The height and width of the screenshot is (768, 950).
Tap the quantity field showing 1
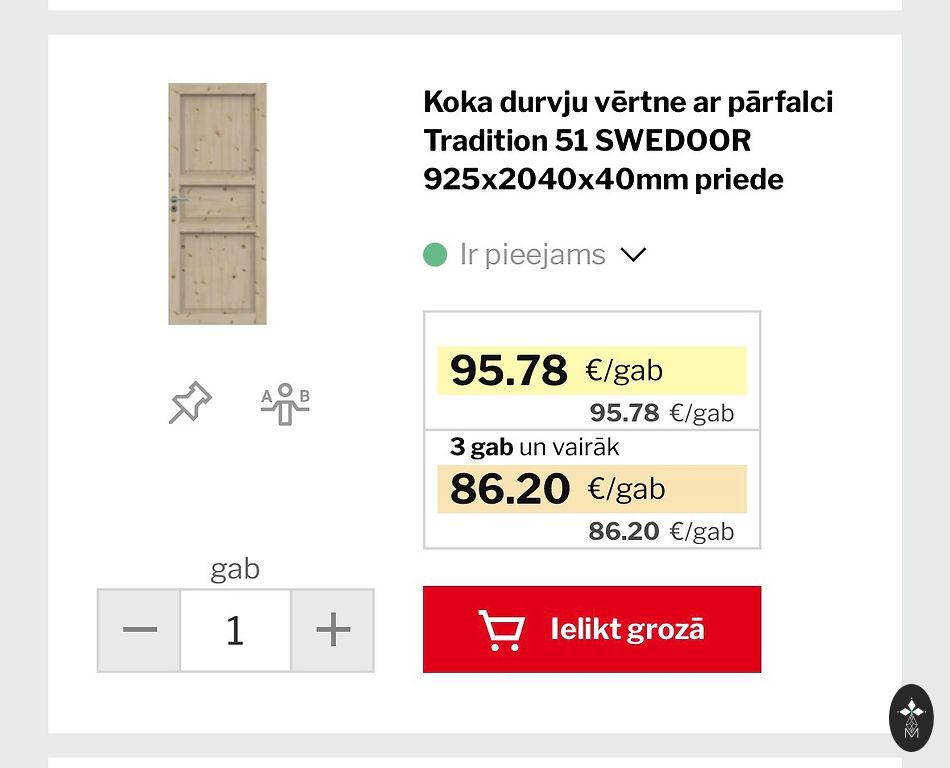[x=235, y=630]
